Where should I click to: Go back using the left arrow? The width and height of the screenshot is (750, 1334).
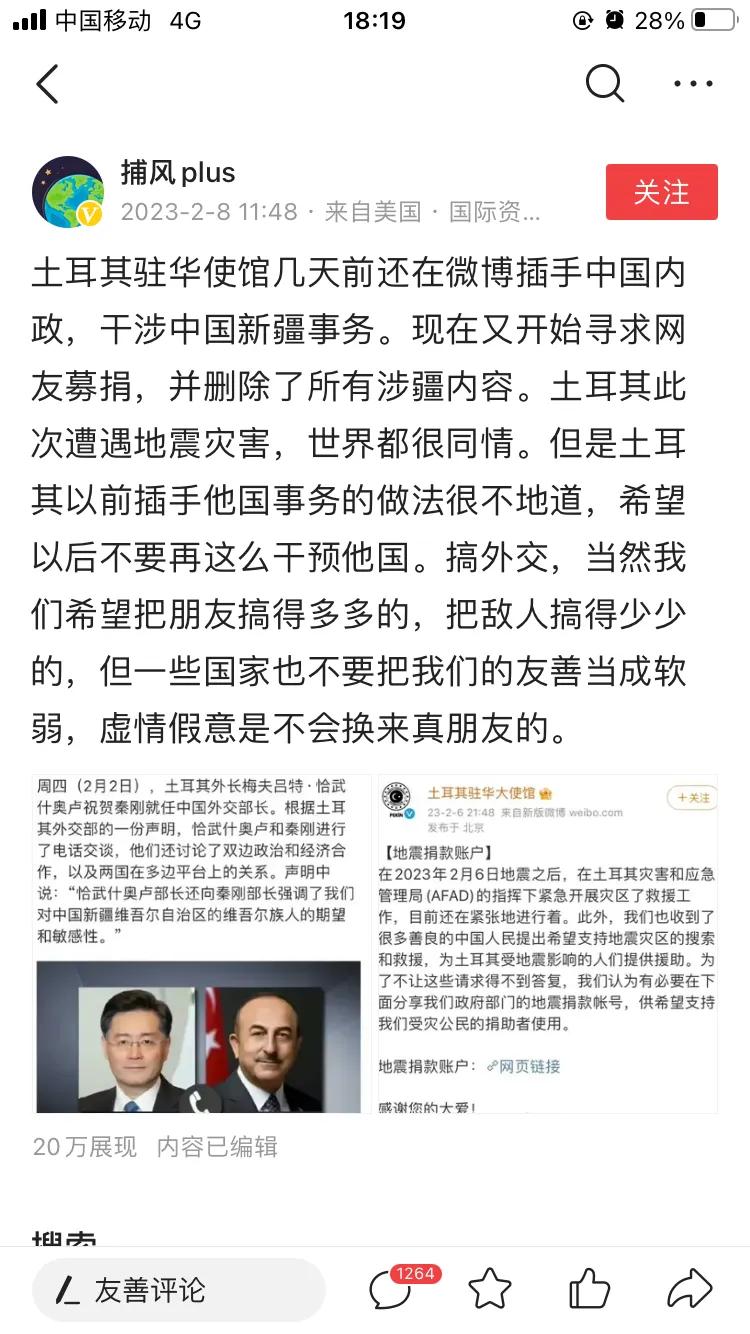pyautogui.click(x=47, y=85)
